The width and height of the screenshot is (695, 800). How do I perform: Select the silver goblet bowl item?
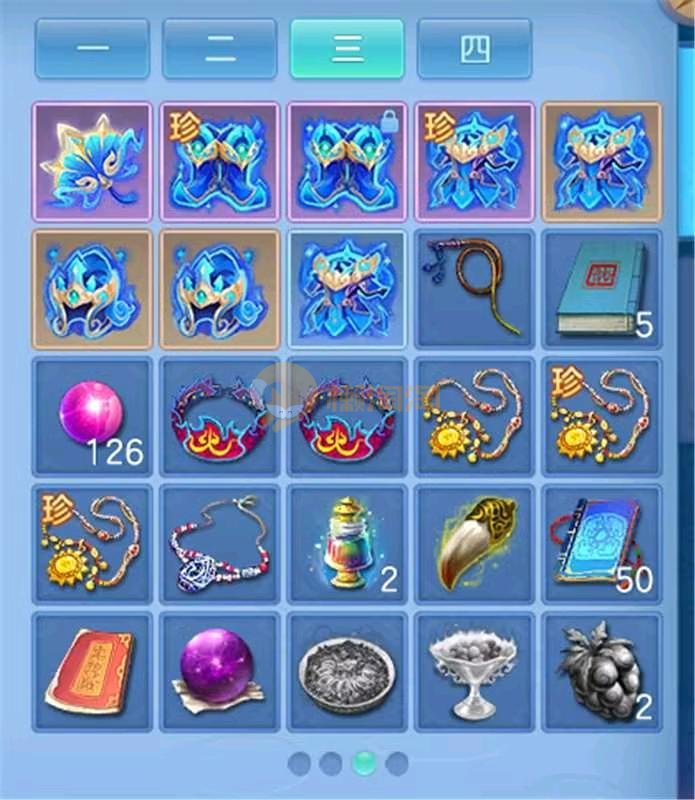pos(474,671)
